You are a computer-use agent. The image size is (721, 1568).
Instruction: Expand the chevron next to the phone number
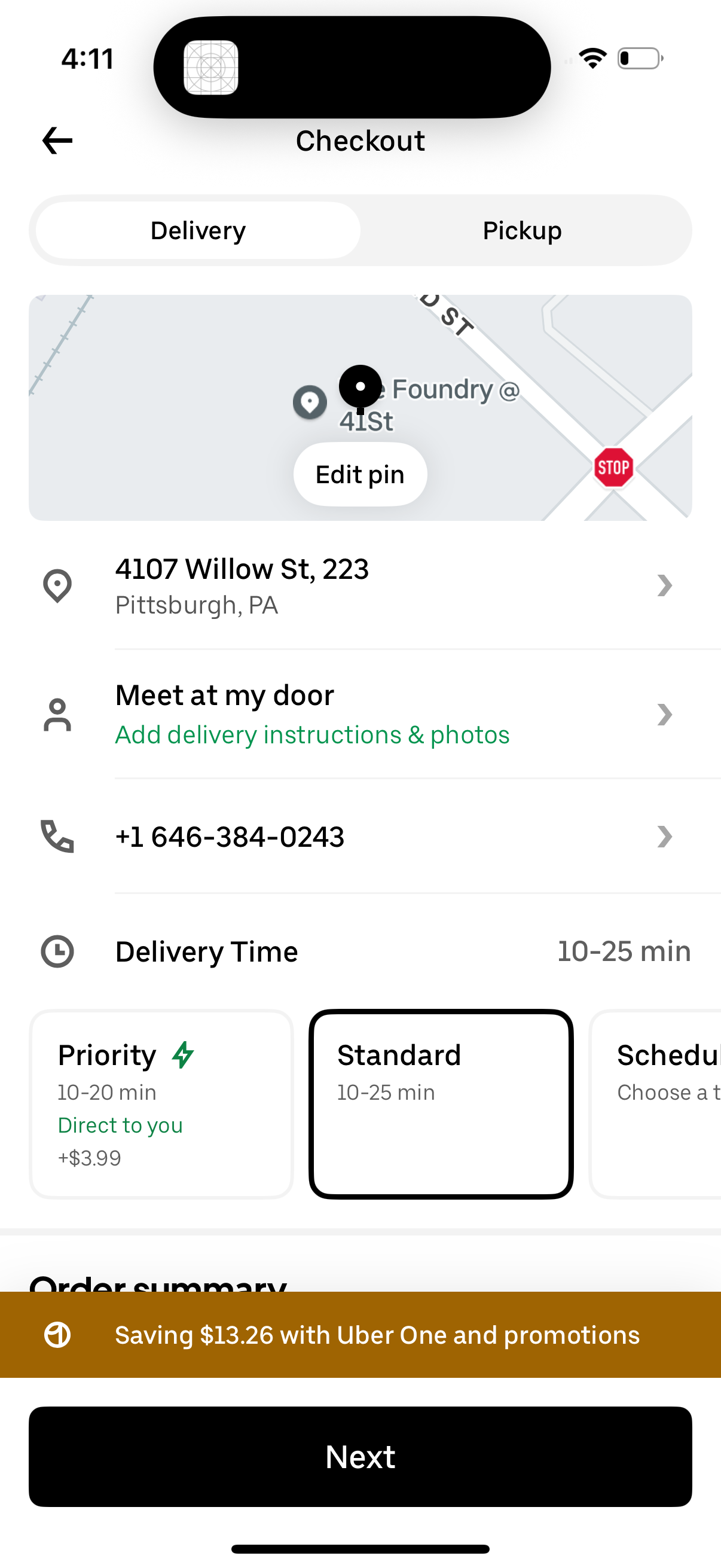(666, 836)
